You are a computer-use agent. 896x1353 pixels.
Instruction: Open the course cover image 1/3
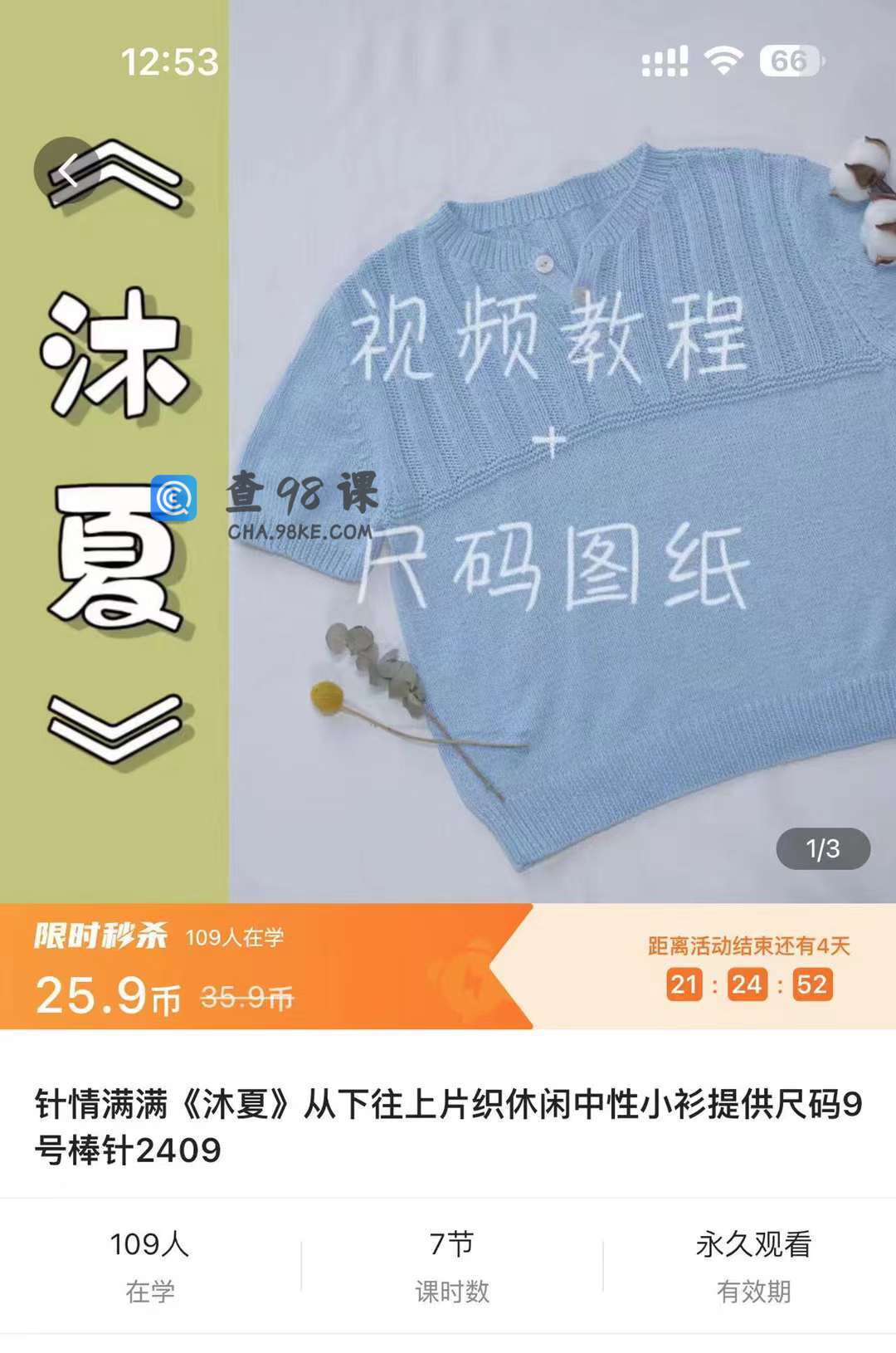[548, 498]
